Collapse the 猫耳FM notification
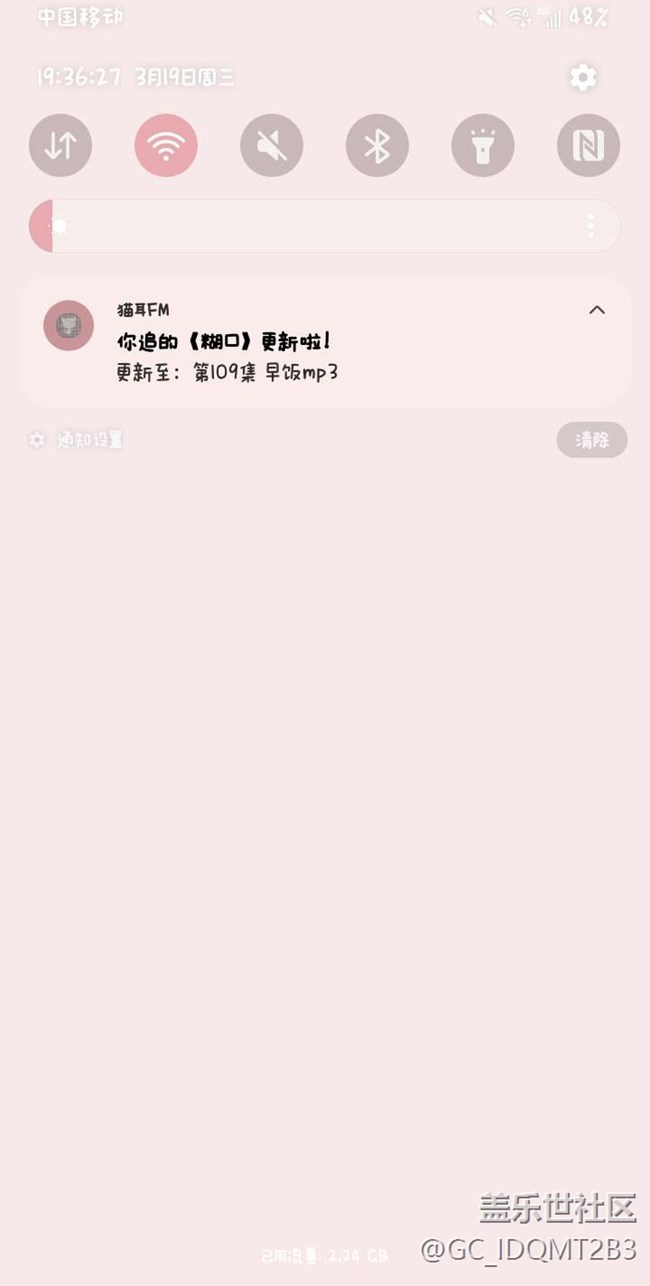 tap(597, 310)
